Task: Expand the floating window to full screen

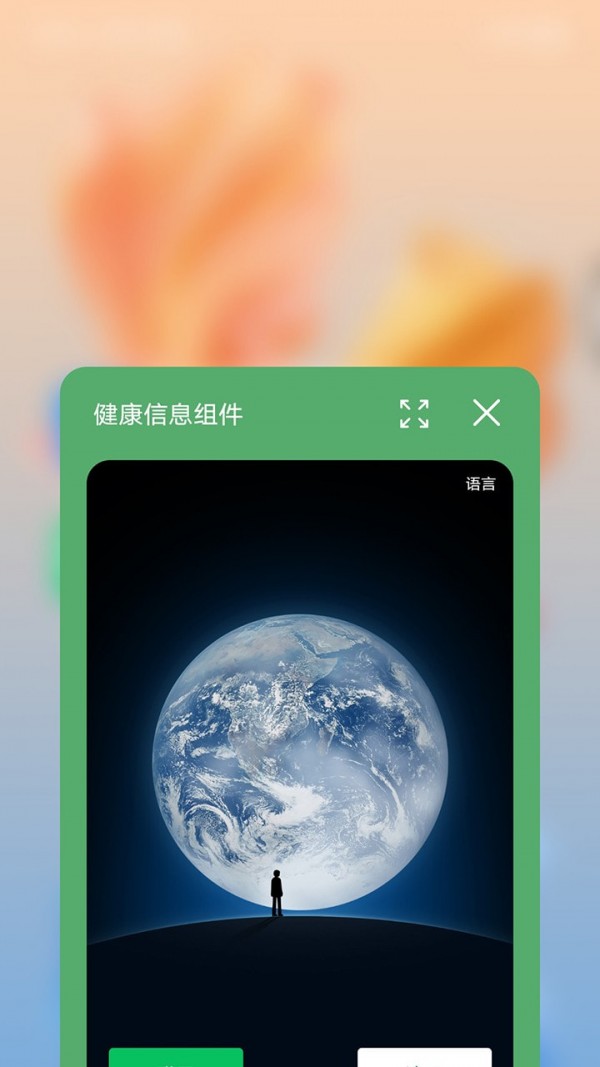Action: (x=414, y=413)
